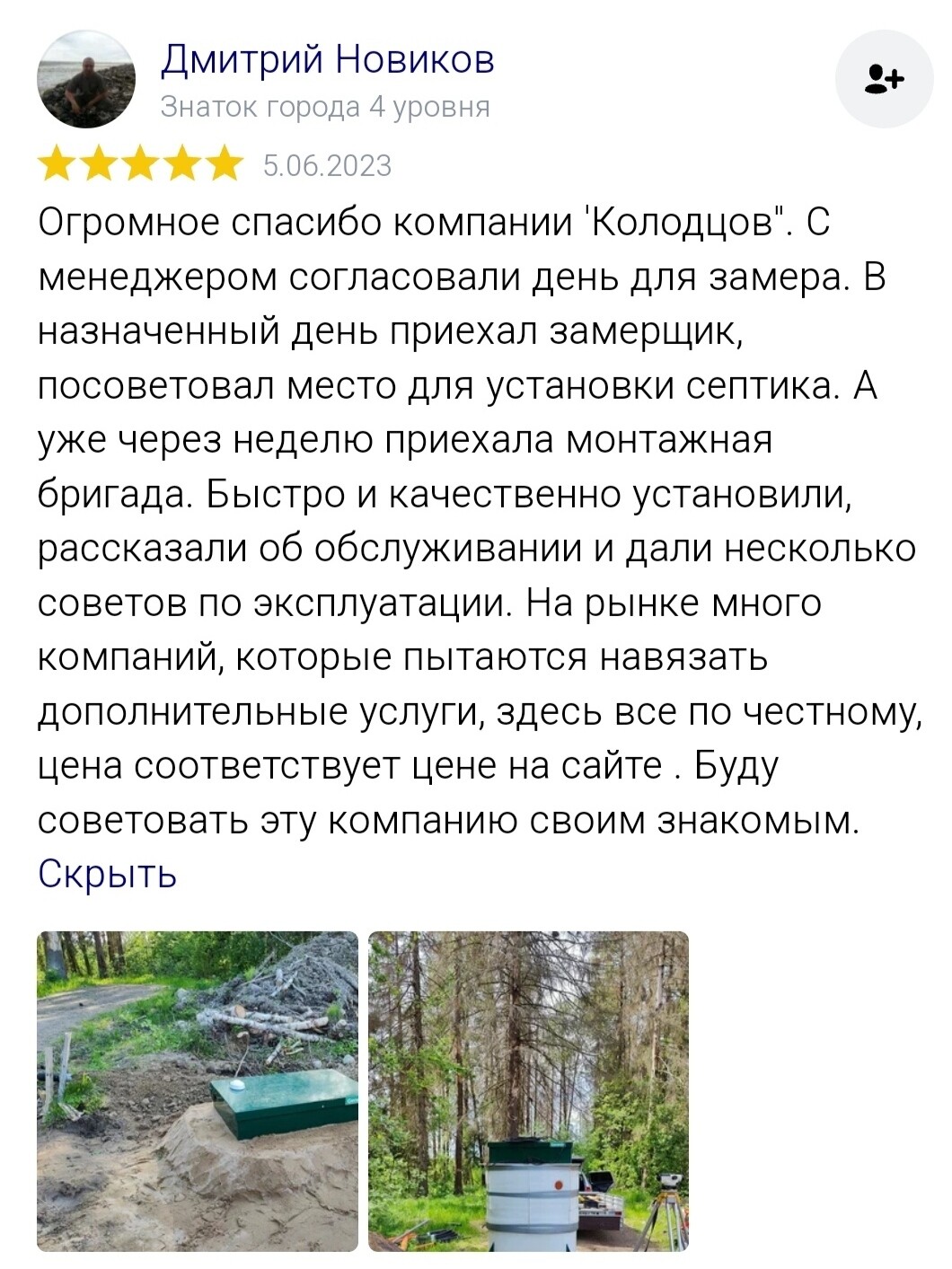Tap the follow user icon
This screenshot has width=952, height=1269.
(884, 79)
